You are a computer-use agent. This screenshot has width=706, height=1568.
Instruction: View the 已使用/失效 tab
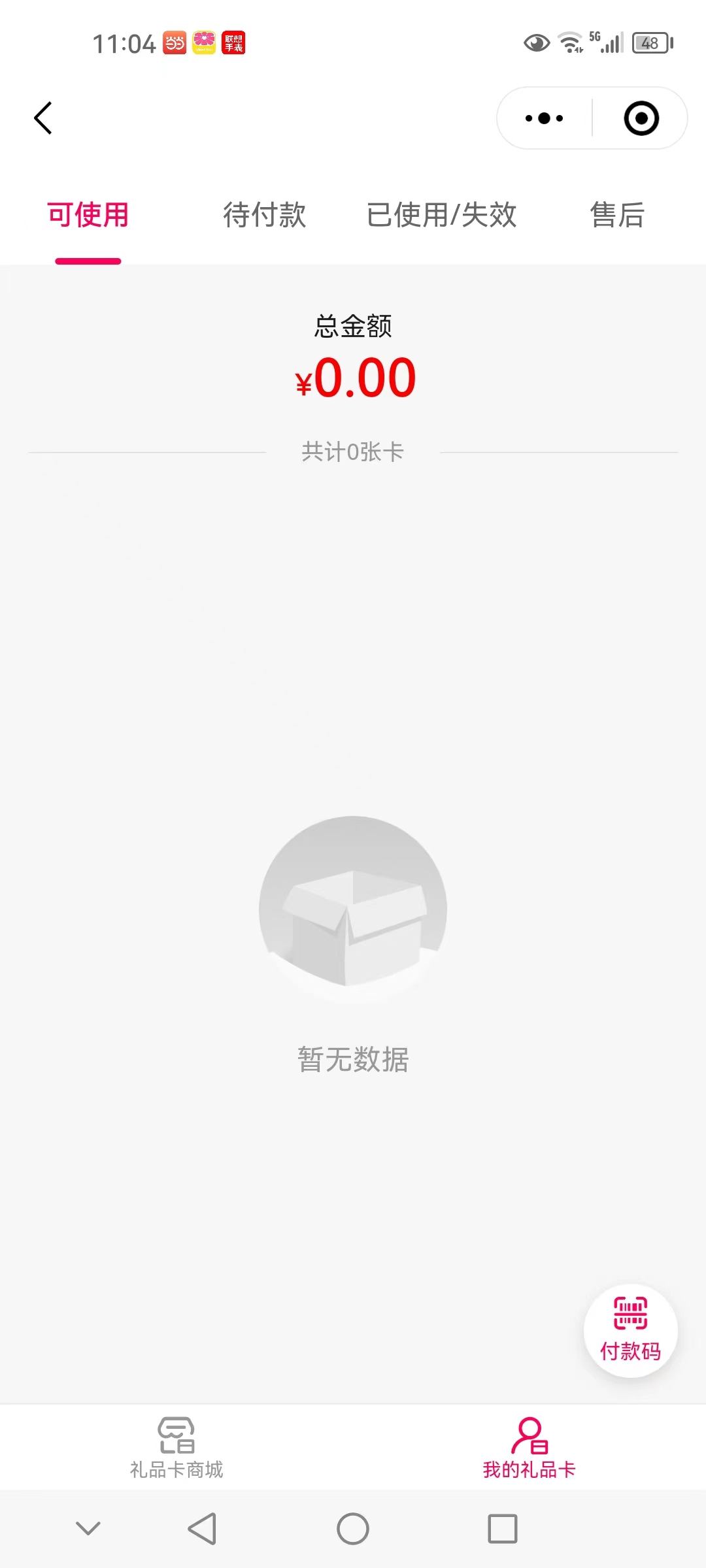click(441, 216)
